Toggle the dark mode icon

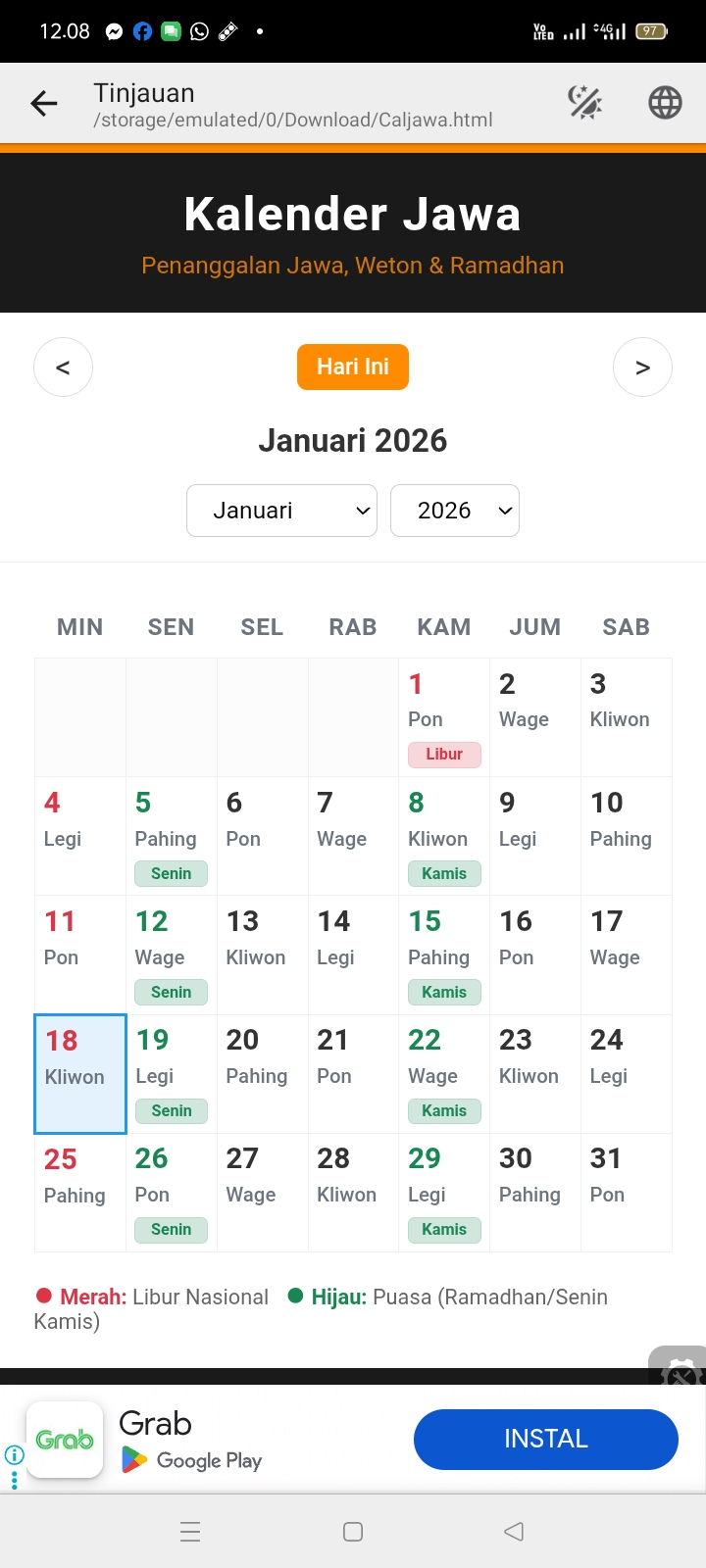point(584,102)
